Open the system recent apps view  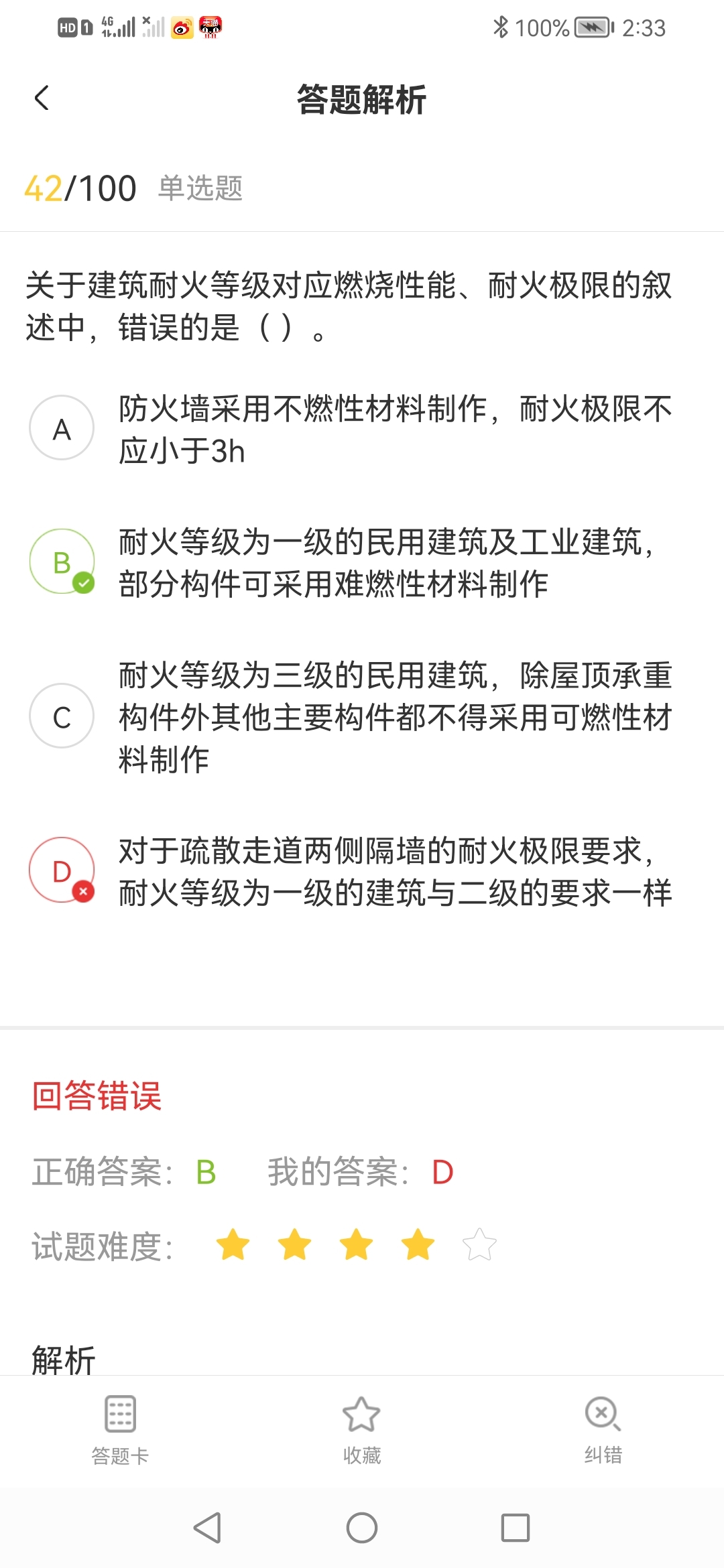[516, 1528]
